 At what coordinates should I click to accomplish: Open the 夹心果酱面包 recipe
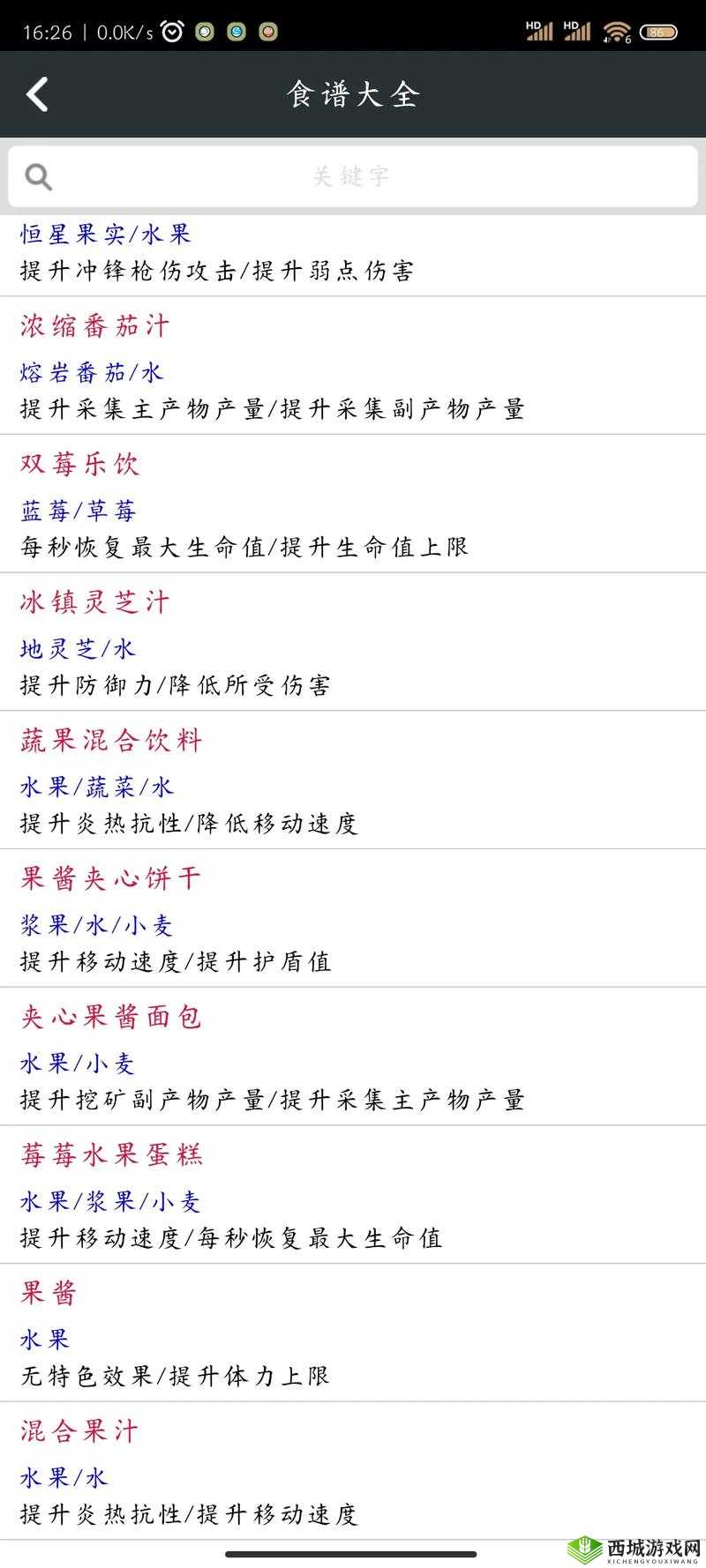110,1017
